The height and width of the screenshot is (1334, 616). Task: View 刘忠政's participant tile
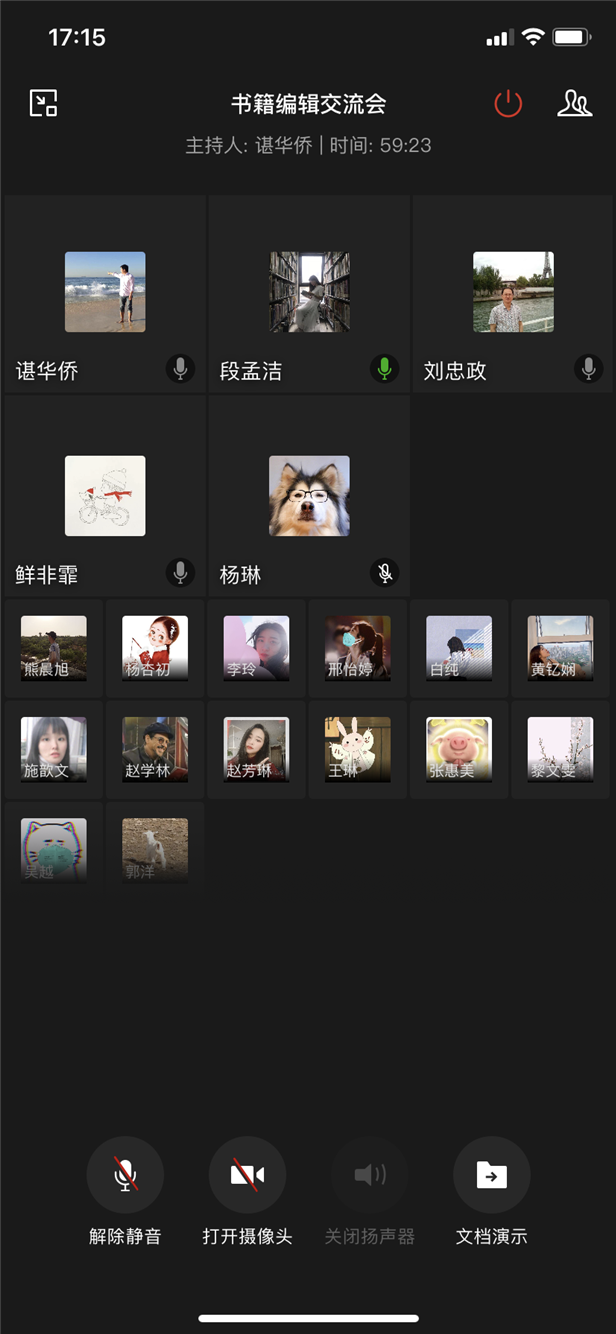[x=513, y=293]
